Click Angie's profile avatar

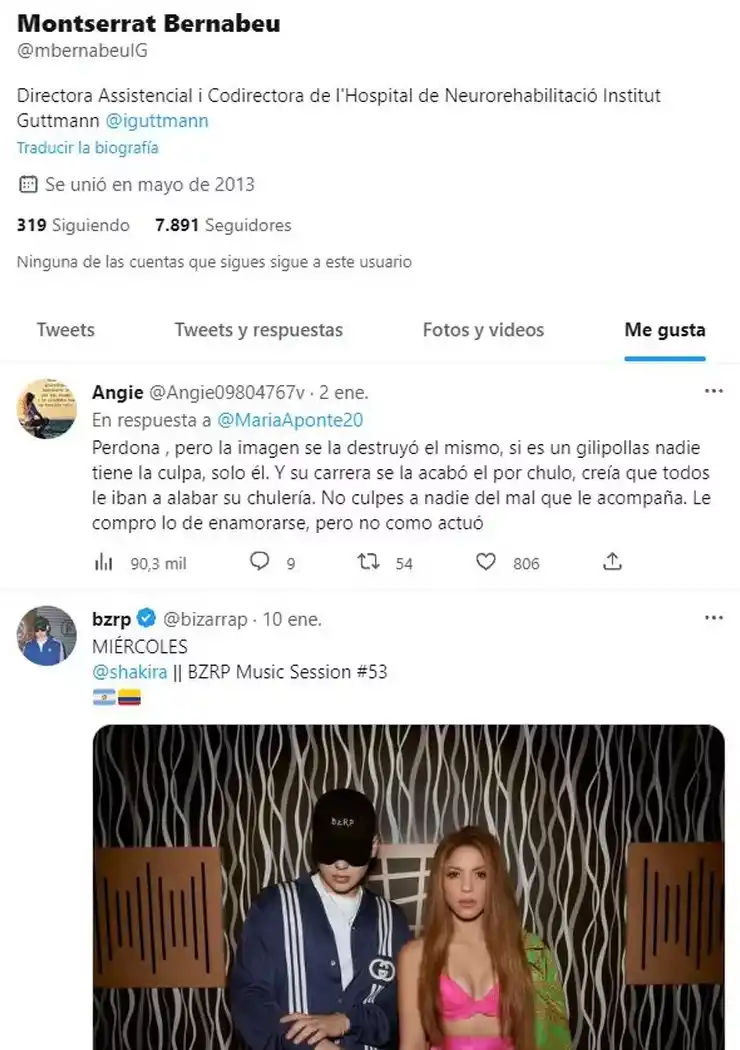click(44, 405)
